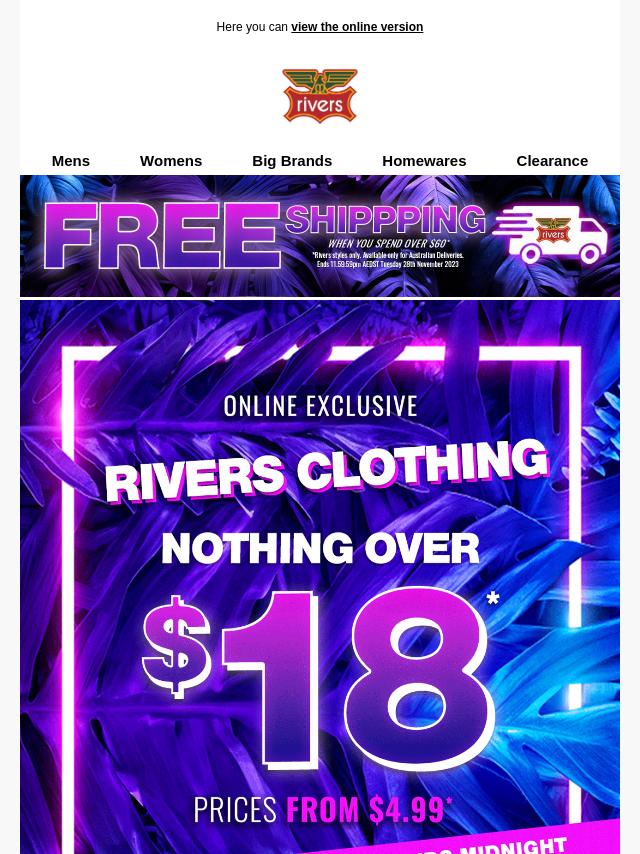Go to the Mens category
This screenshot has height=854, width=640.
[x=71, y=160]
